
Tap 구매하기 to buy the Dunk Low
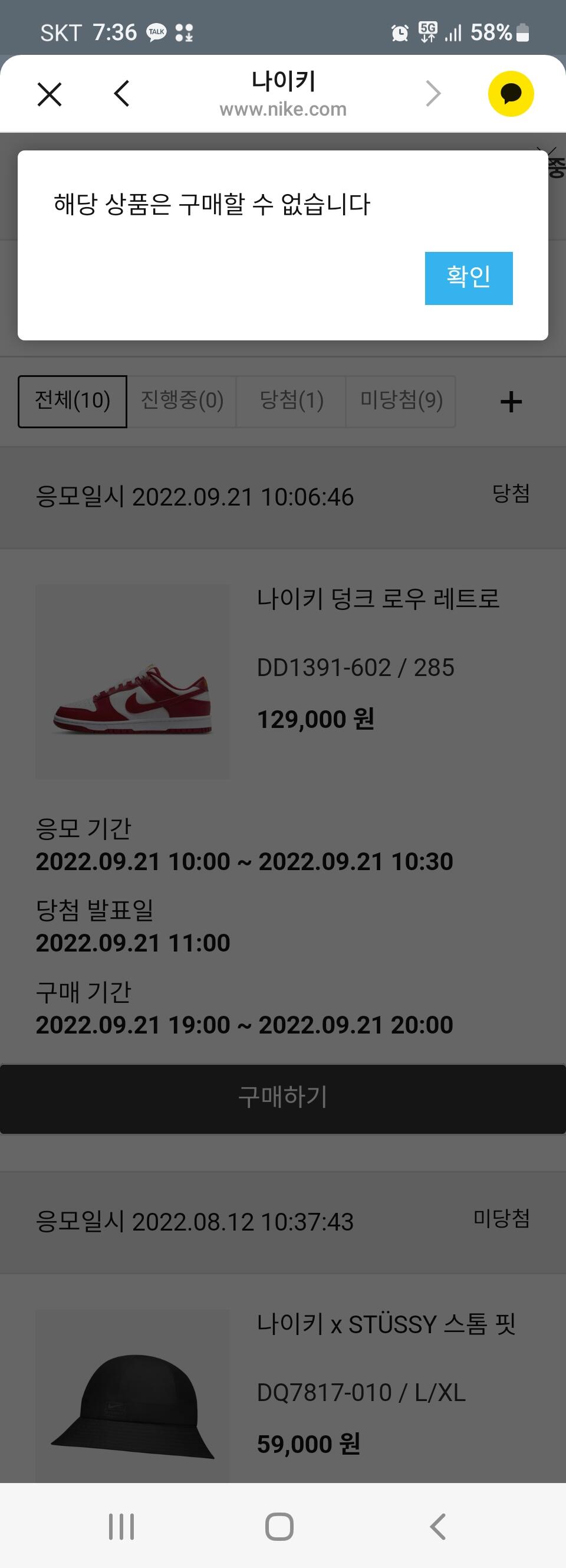point(283,1098)
